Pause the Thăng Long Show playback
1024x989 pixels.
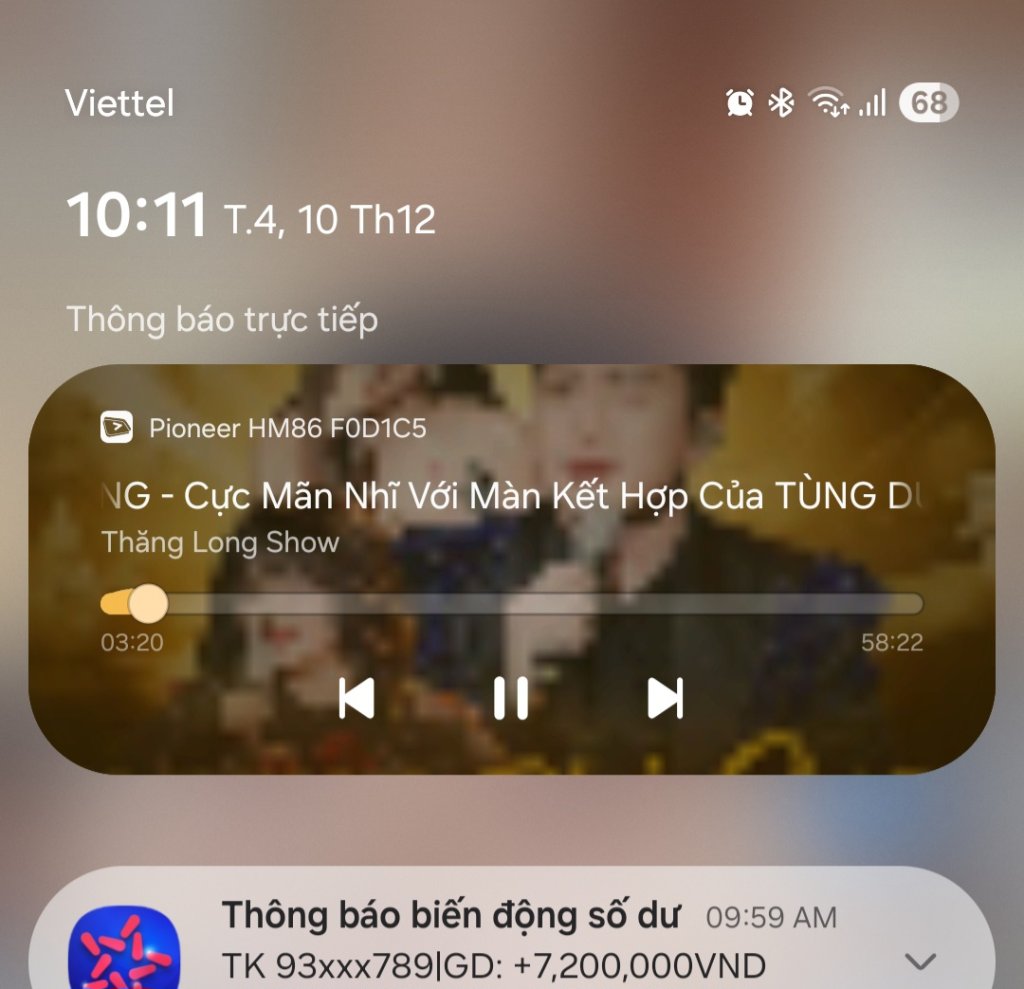tap(511, 698)
